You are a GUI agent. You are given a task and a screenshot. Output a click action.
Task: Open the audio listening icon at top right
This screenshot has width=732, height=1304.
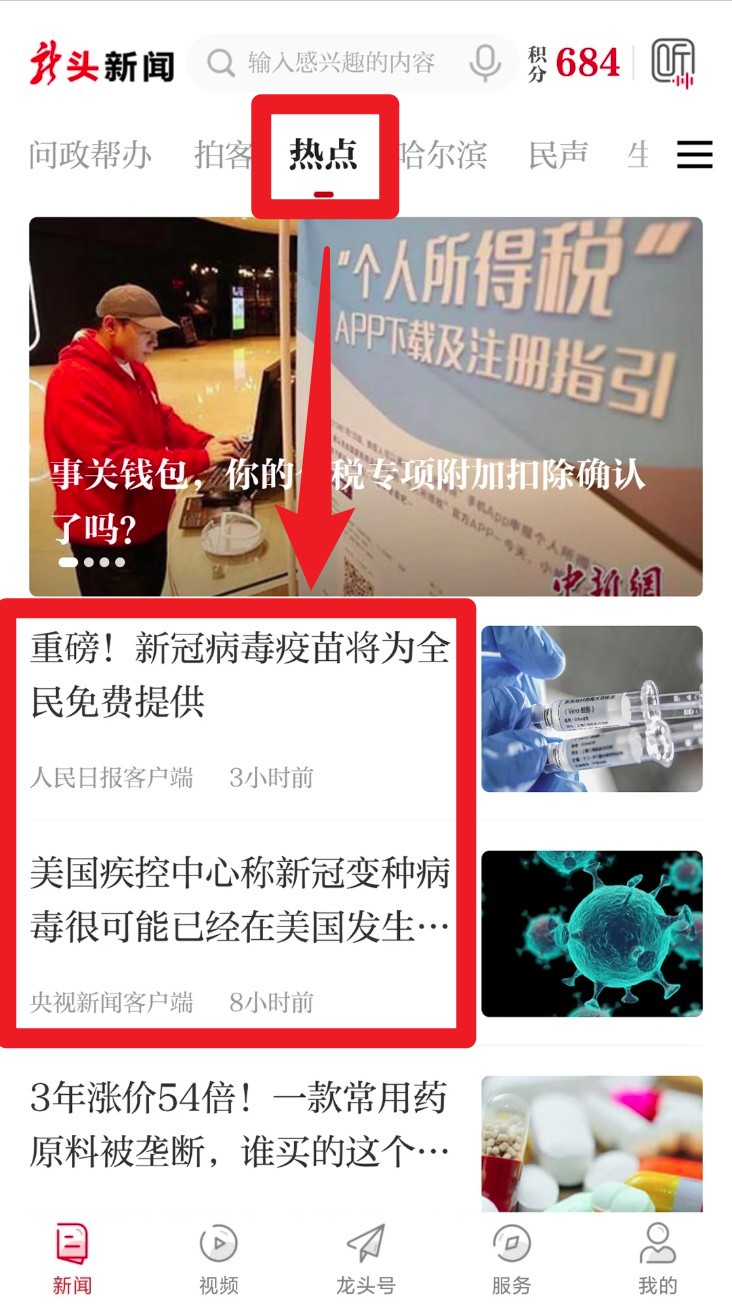672,62
